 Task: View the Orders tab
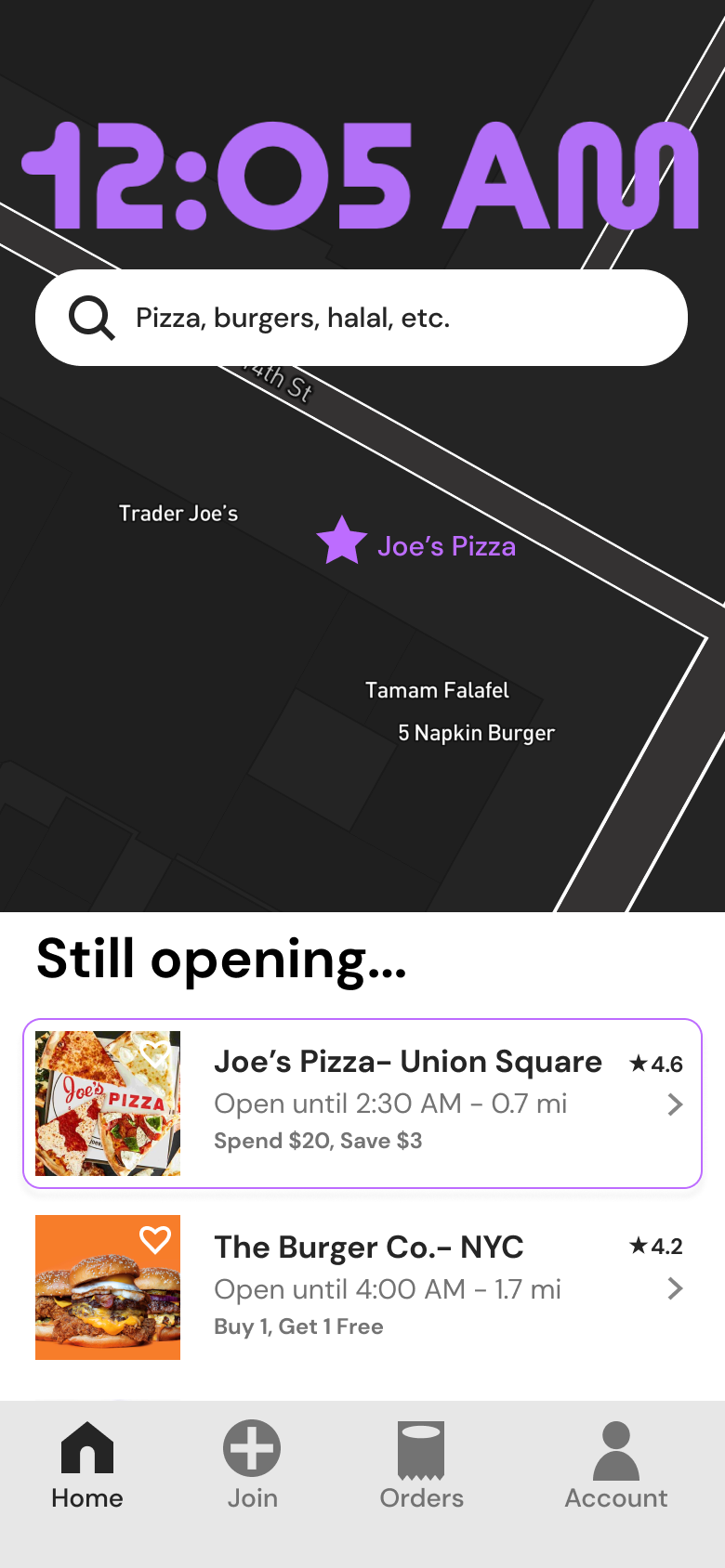point(421,1465)
